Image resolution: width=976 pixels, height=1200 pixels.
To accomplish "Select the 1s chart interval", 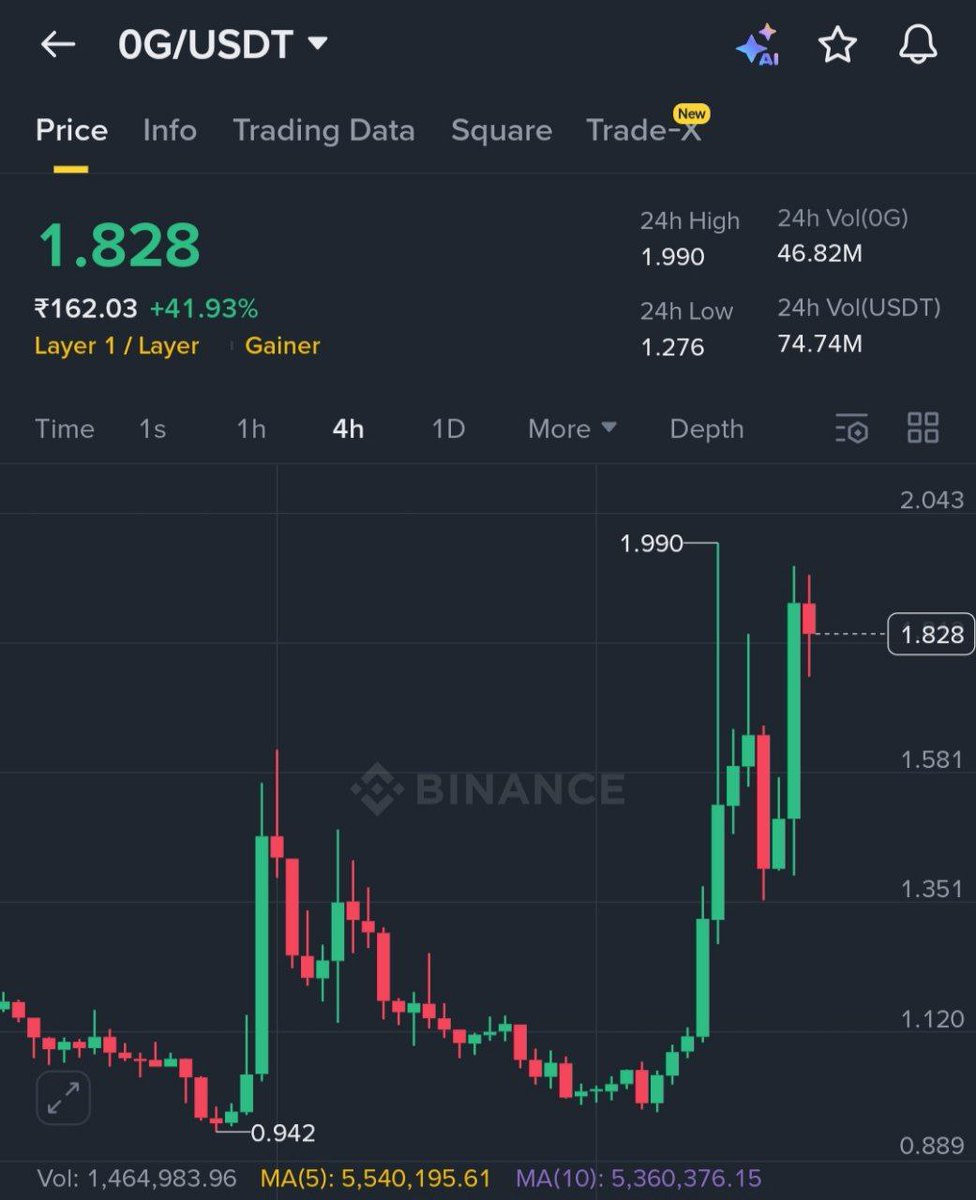I will click(x=152, y=429).
